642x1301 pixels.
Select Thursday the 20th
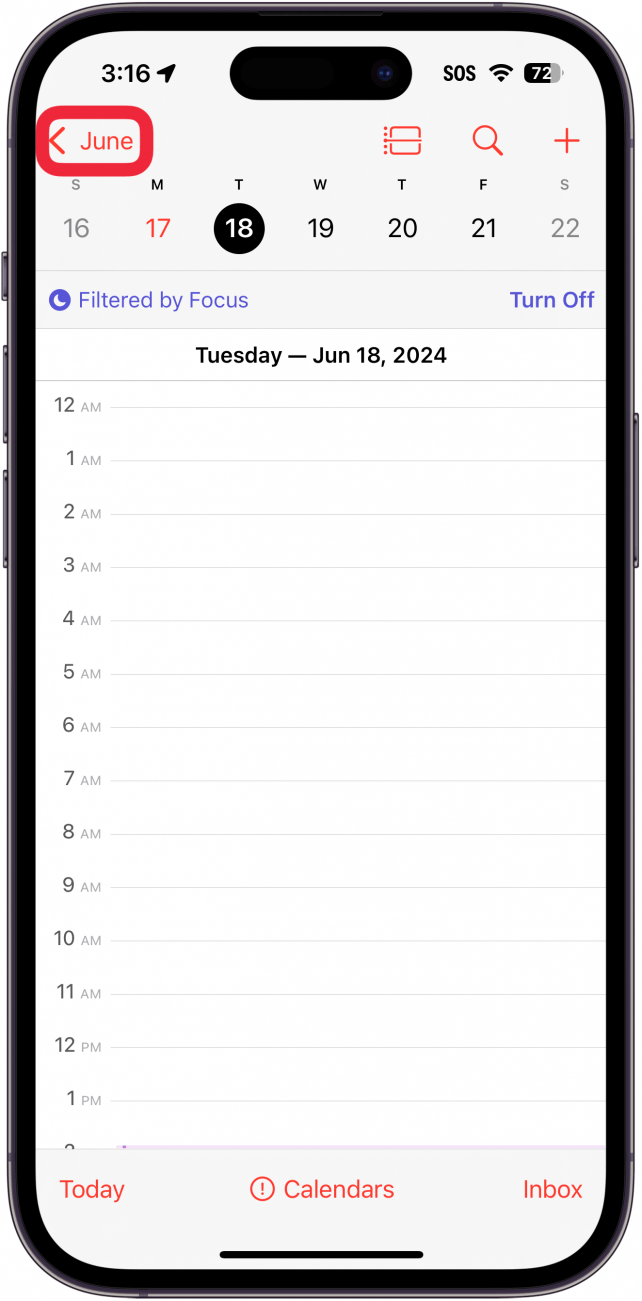[x=402, y=228]
